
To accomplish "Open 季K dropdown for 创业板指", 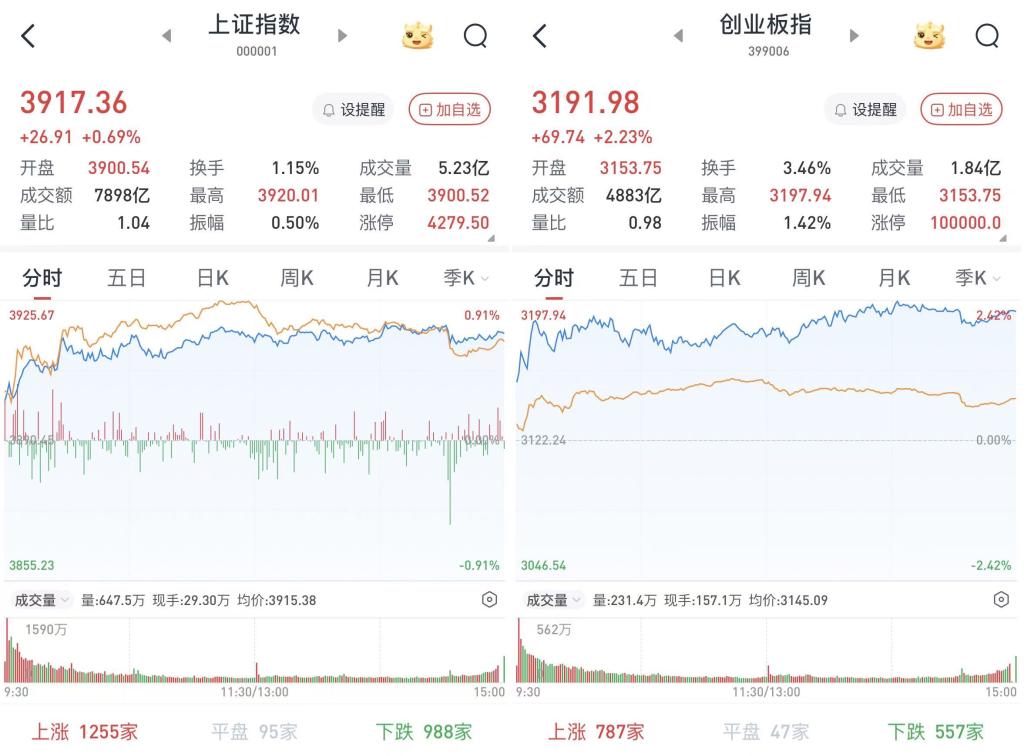I will point(977,278).
